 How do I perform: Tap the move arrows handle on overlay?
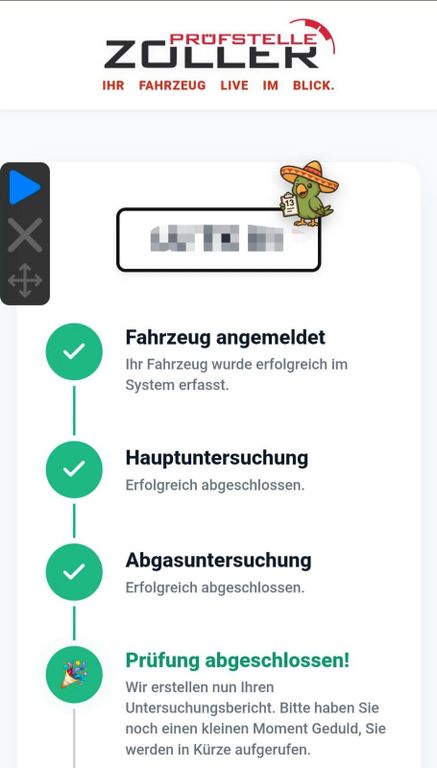(24, 281)
